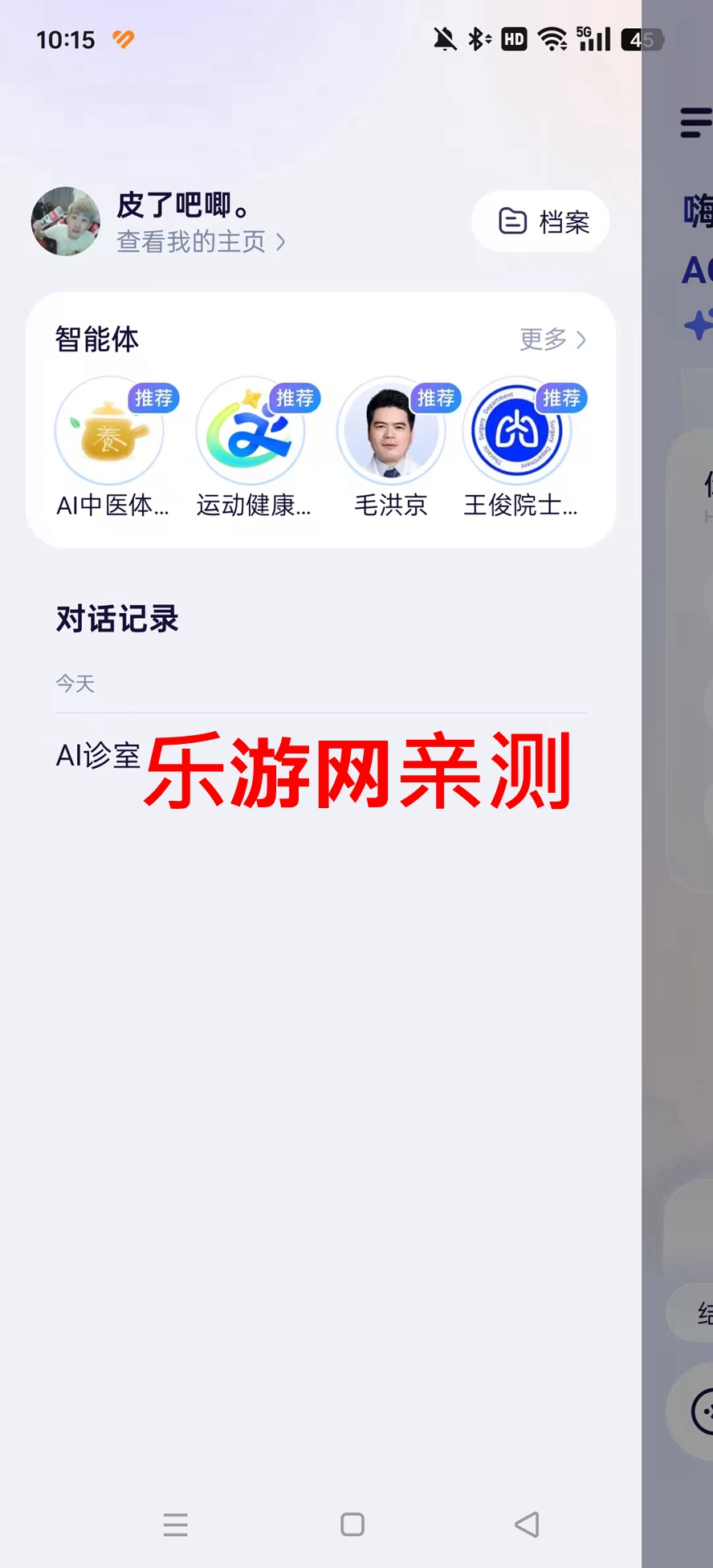
Task: Open the AI中医体 agent
Action: [111, 433]
